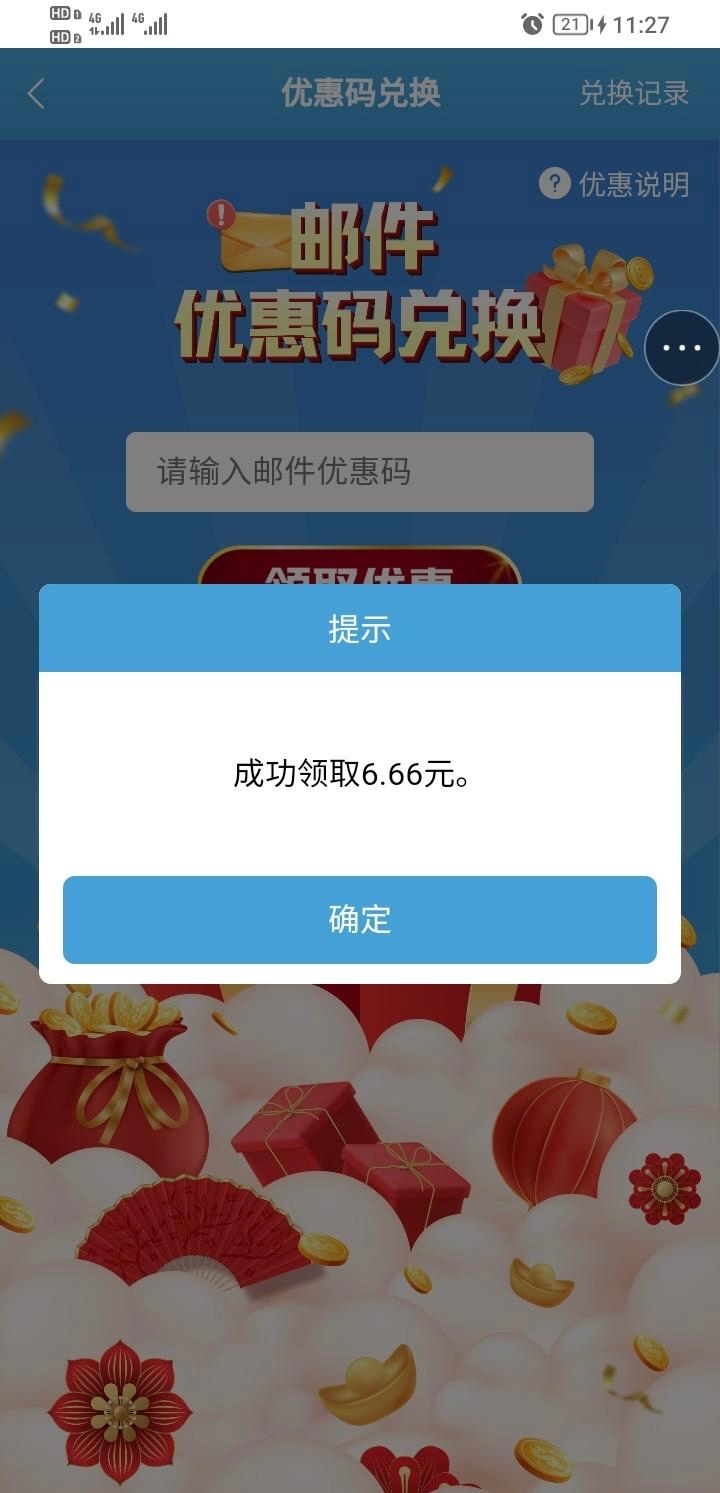This screenshot has height=1493, width=720.
Task: Confirm the 6.66元 success dialog with 确定
Action: pos(360,920)
